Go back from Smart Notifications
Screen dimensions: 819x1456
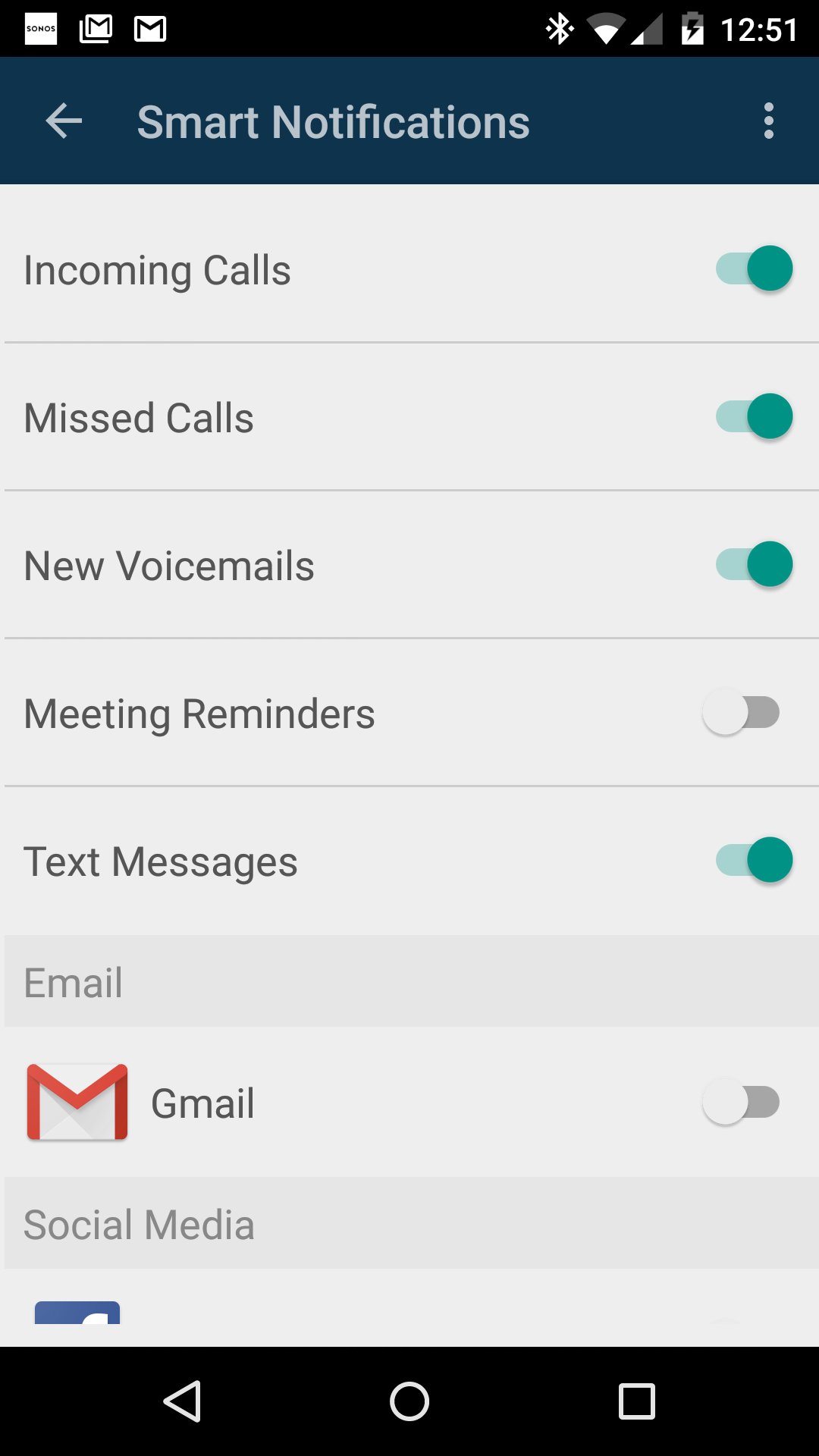(64, 121)
